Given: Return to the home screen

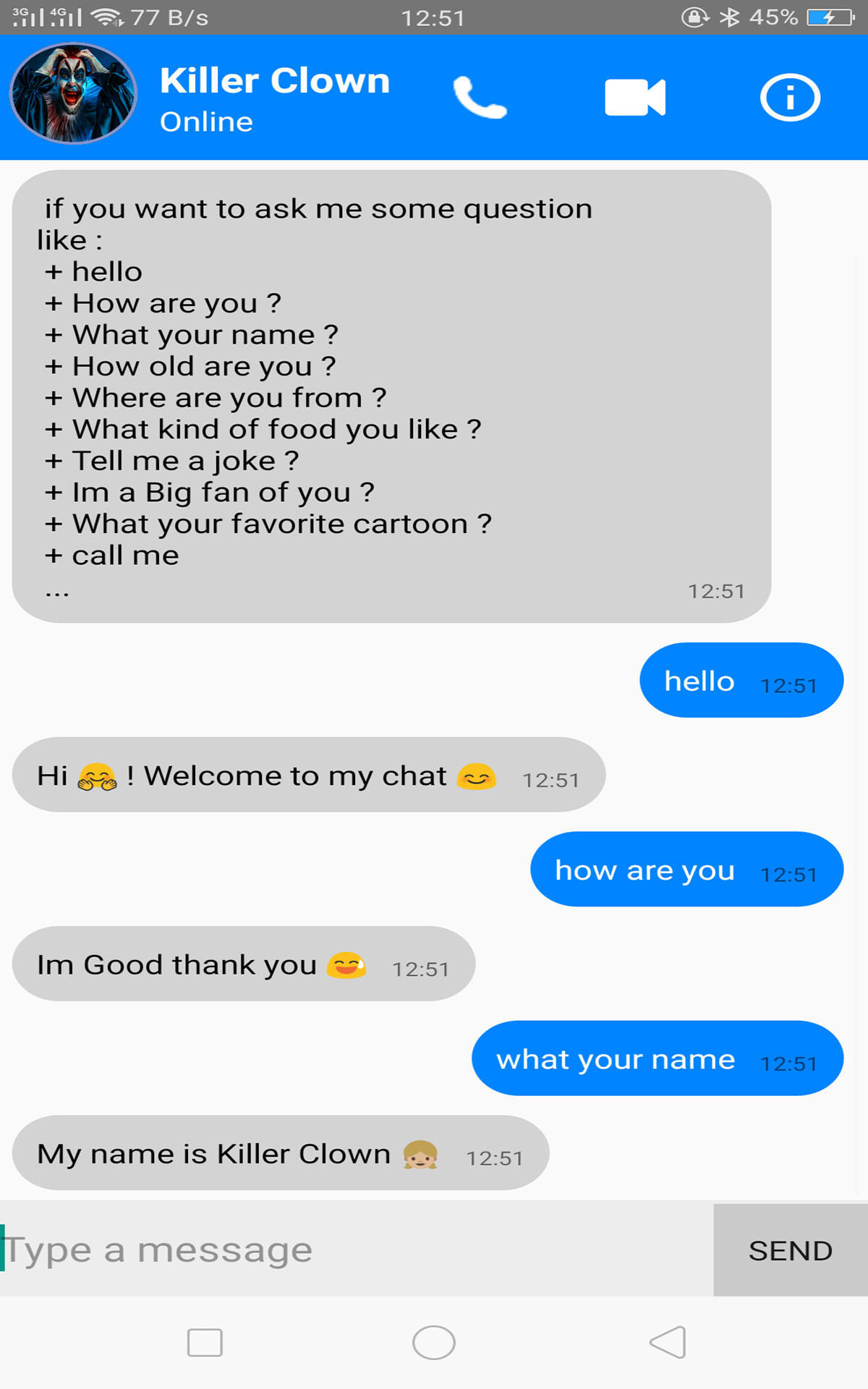Looking at the screenshot, I should [x=434, y=1343].
